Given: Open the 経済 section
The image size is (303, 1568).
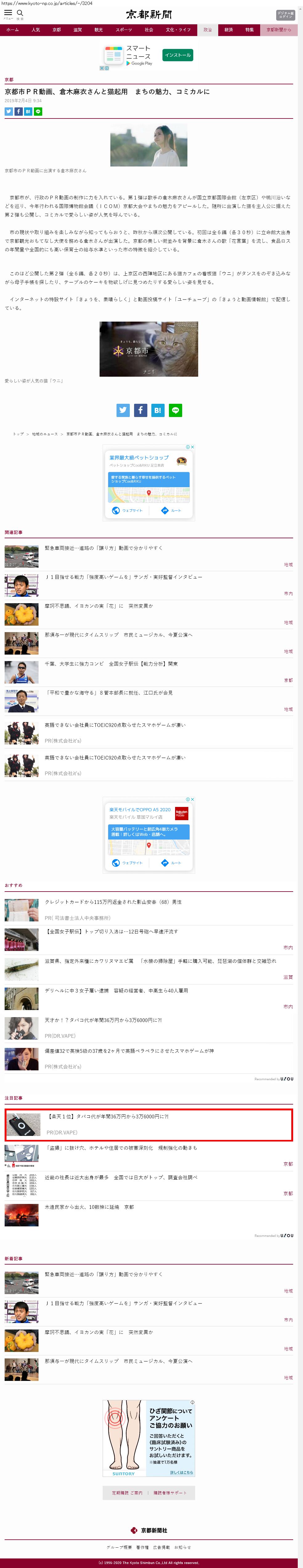Looking at the screenshot, I should [229, 30].
